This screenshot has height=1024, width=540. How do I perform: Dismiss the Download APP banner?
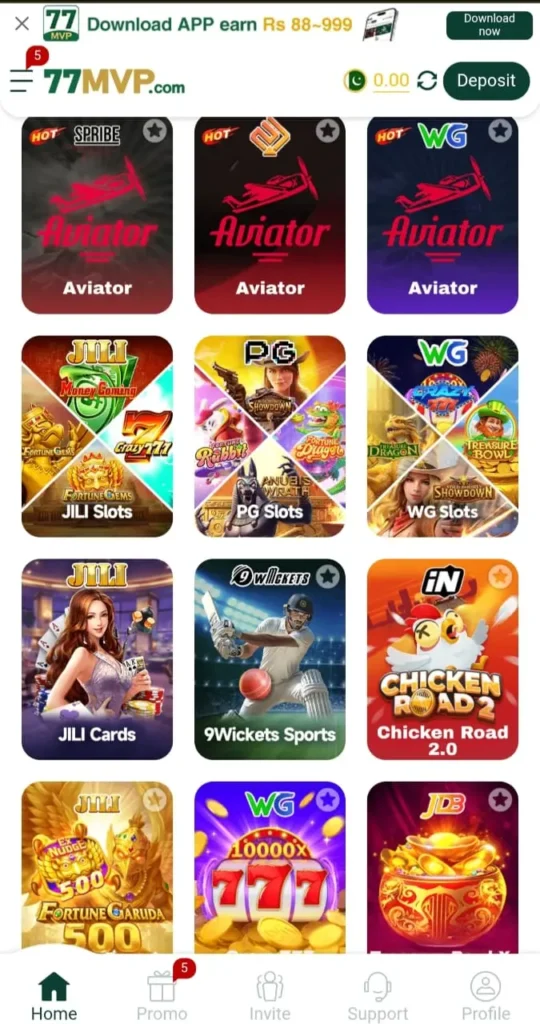coord(22,24)
